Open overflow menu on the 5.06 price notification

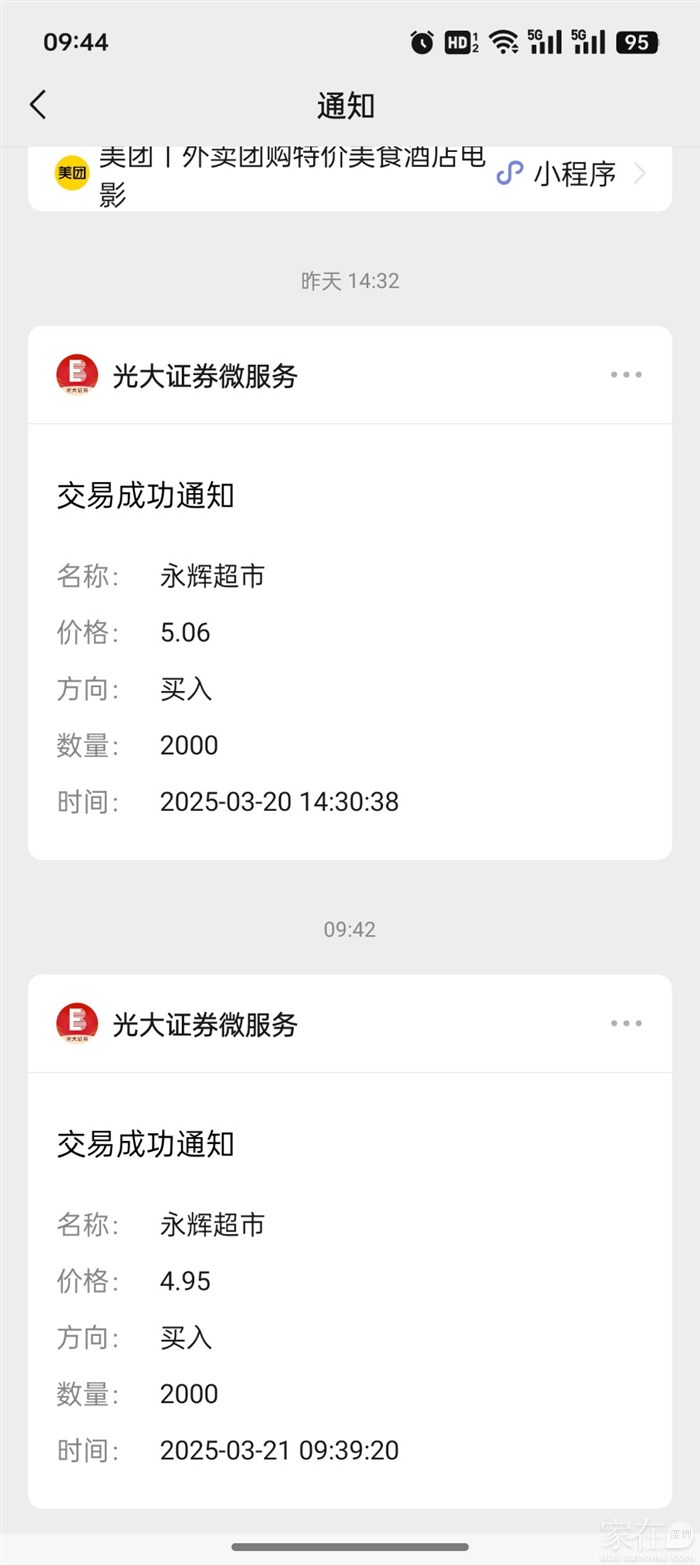626,375
